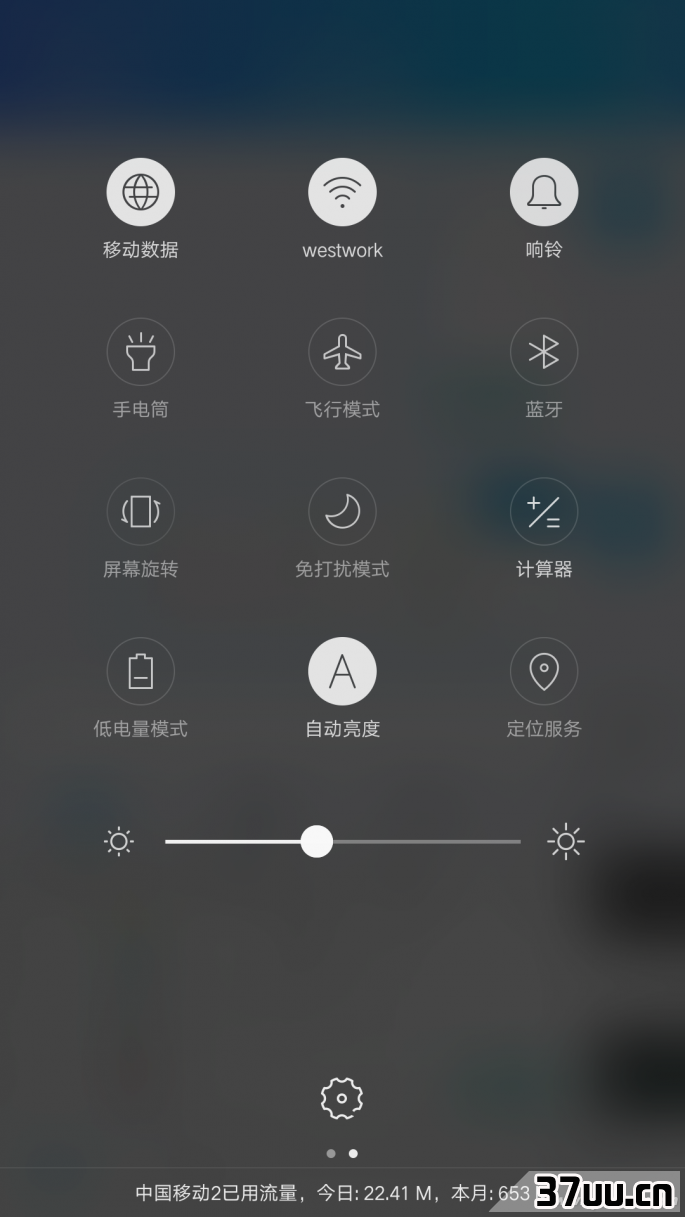Enable do not disturb mode (免打扰模式)
The image size is (685, 1217).
pyautogui.click(x=343, y=512)
